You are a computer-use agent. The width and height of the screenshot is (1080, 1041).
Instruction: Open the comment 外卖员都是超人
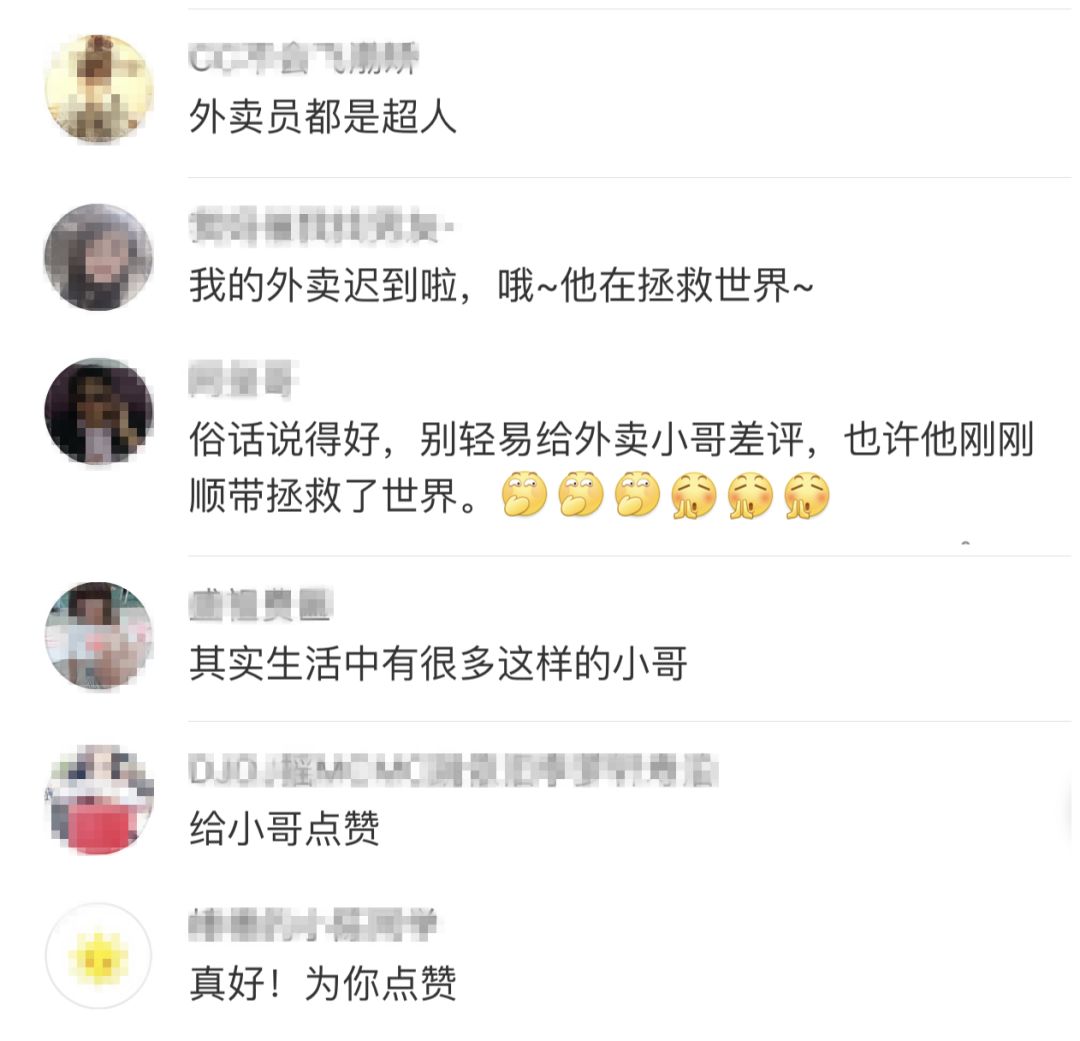pos(323,119)
